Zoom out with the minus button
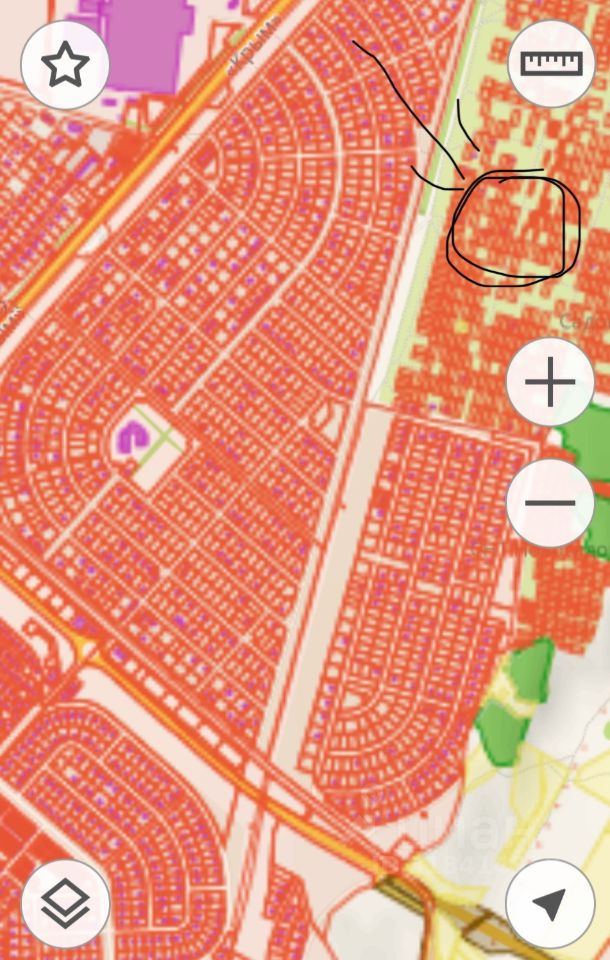This screenshot has height=960, width=610. pos(550,503)
